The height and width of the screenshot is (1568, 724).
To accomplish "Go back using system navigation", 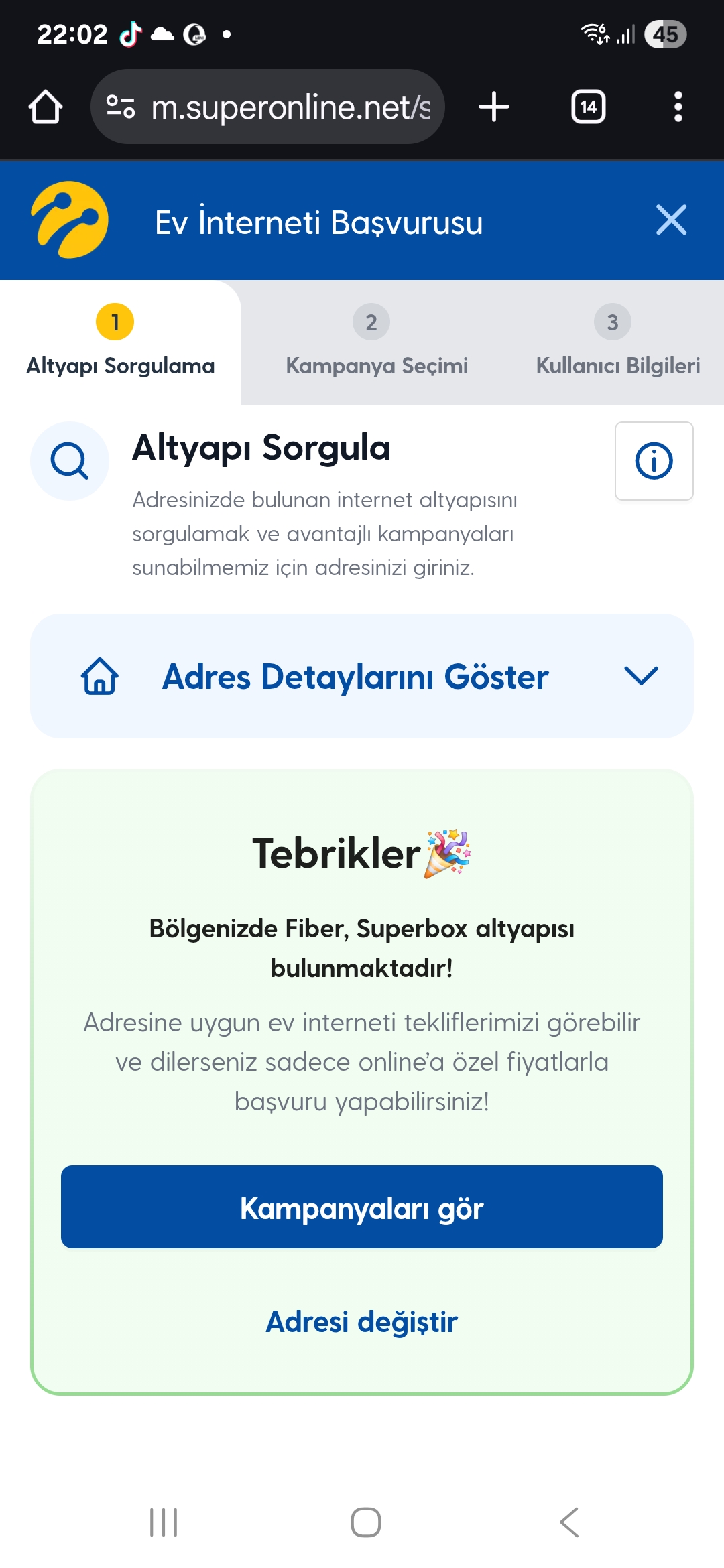I will (569, 1522).
